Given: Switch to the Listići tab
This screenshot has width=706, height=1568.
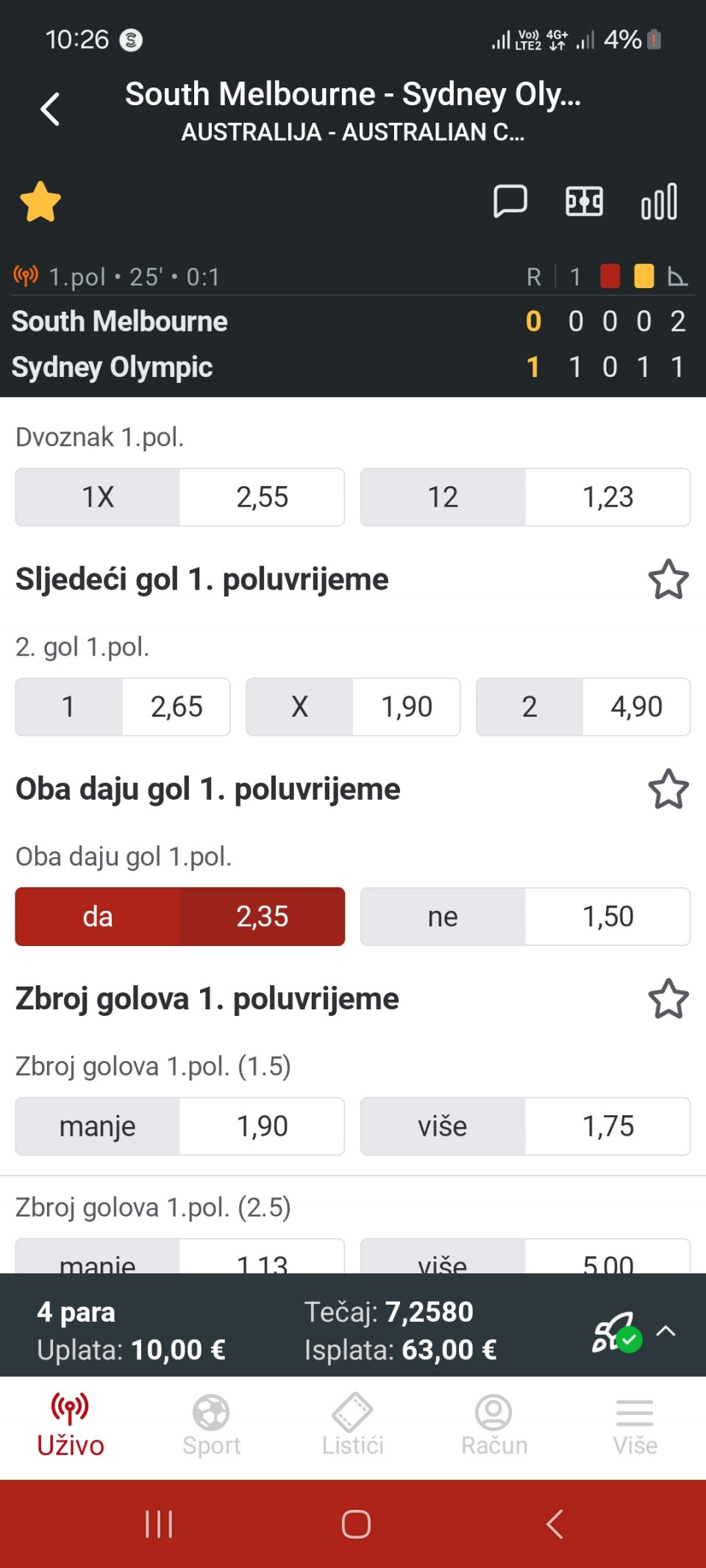Looking at the screenshot, I should click(x=353, y=1425).
